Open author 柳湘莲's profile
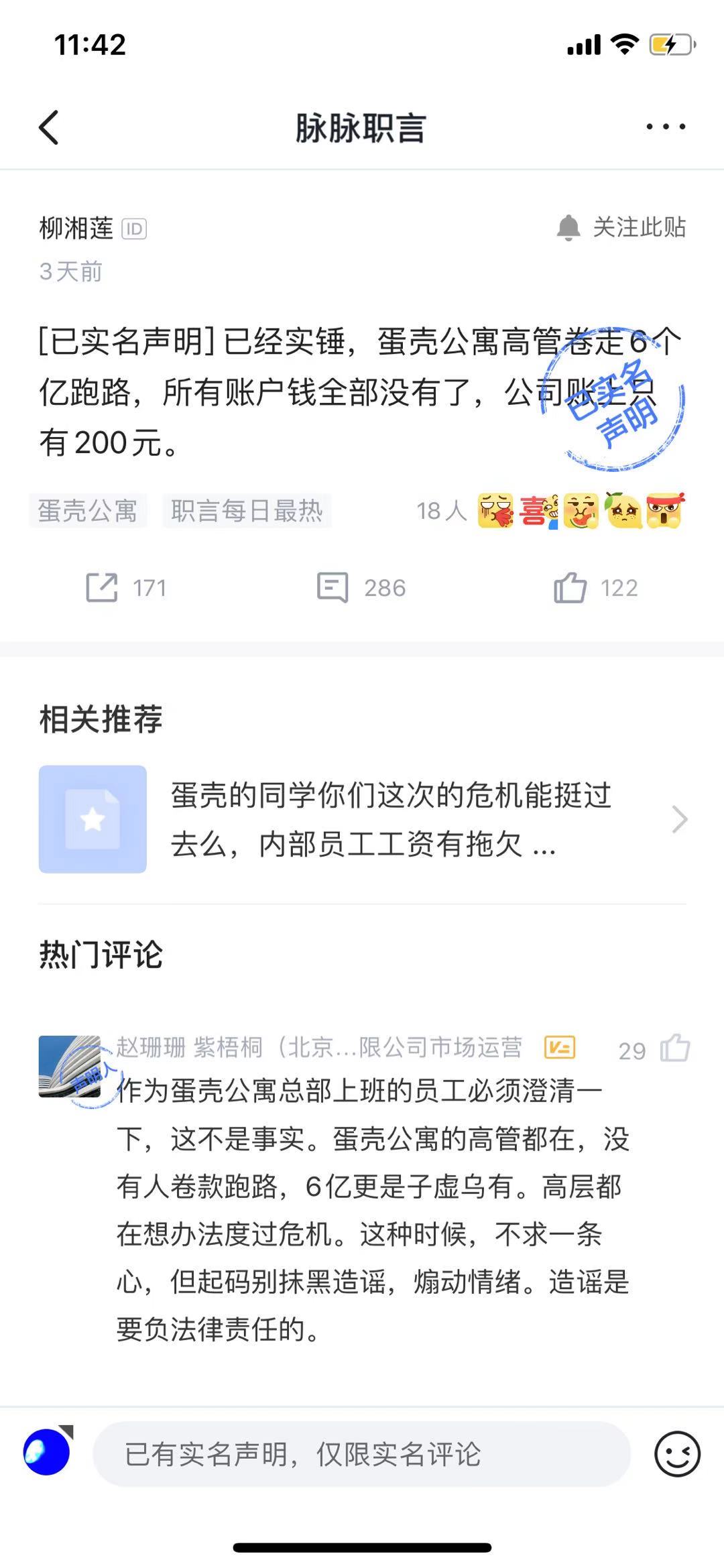The width and height of the screenshot is (724, 1568). (76, 229)
